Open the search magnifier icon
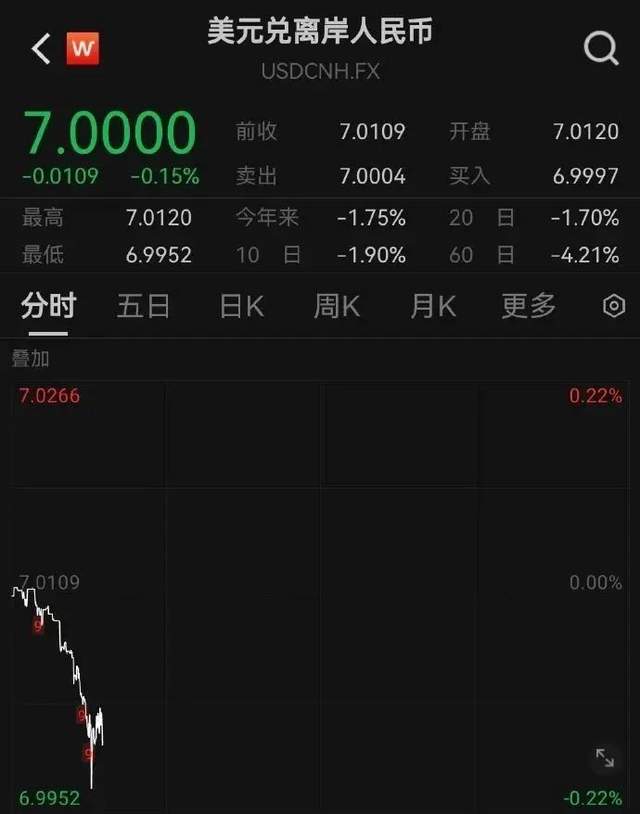 tap(601, 48)
